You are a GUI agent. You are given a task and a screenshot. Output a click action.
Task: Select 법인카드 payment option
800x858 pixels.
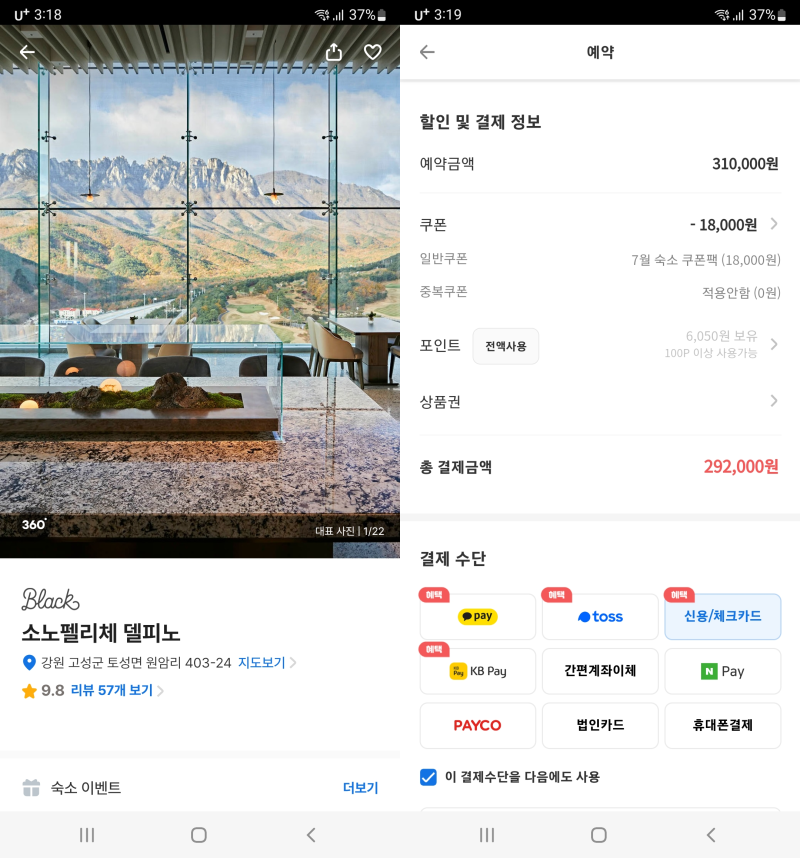(x=600, y=725)
